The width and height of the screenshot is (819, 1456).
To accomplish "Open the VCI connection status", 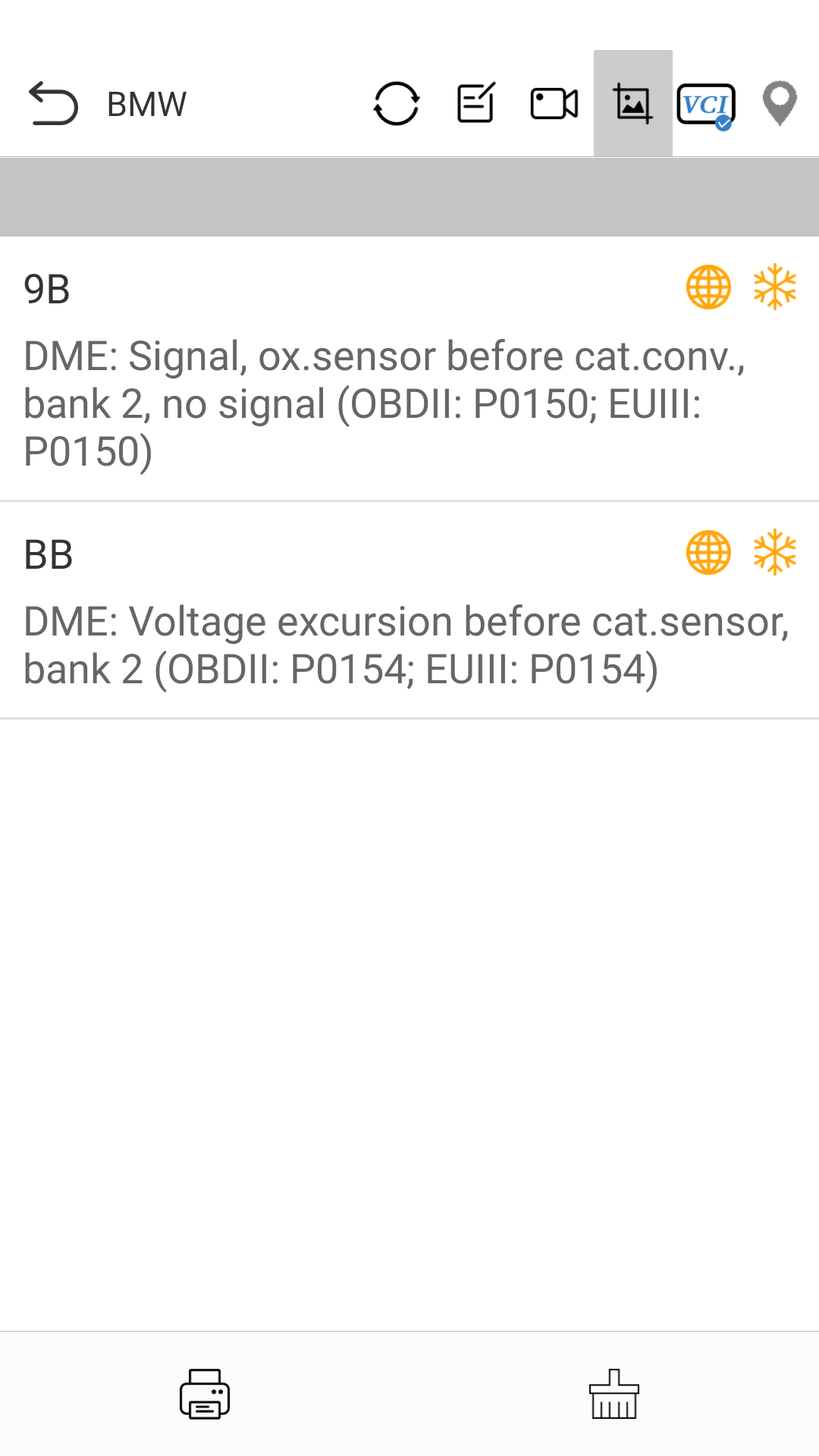I will [x=706, y=105].
